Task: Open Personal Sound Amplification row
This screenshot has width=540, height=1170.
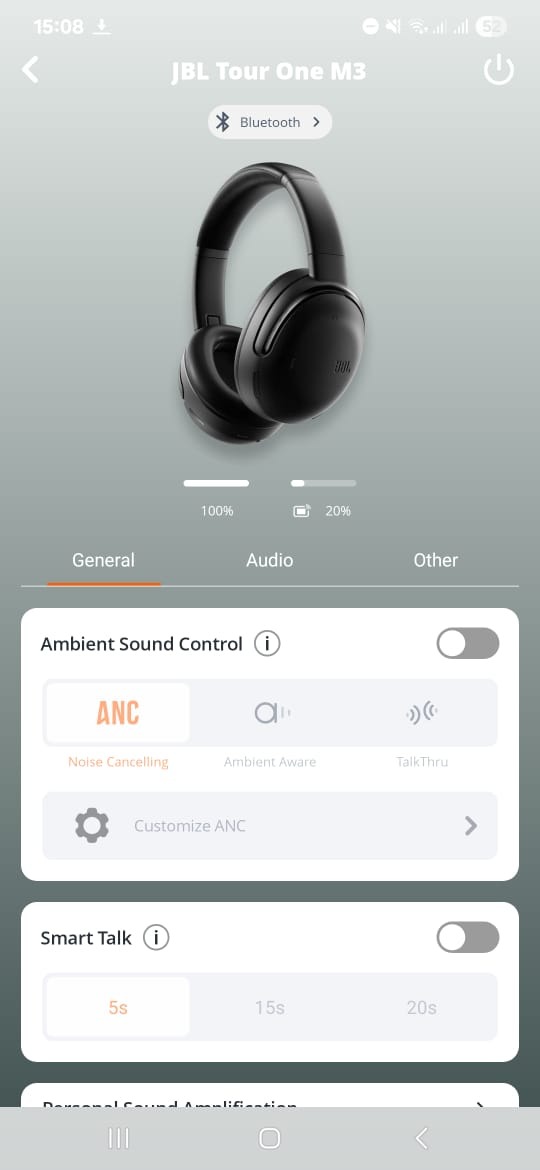Action: pos(270,1097)
